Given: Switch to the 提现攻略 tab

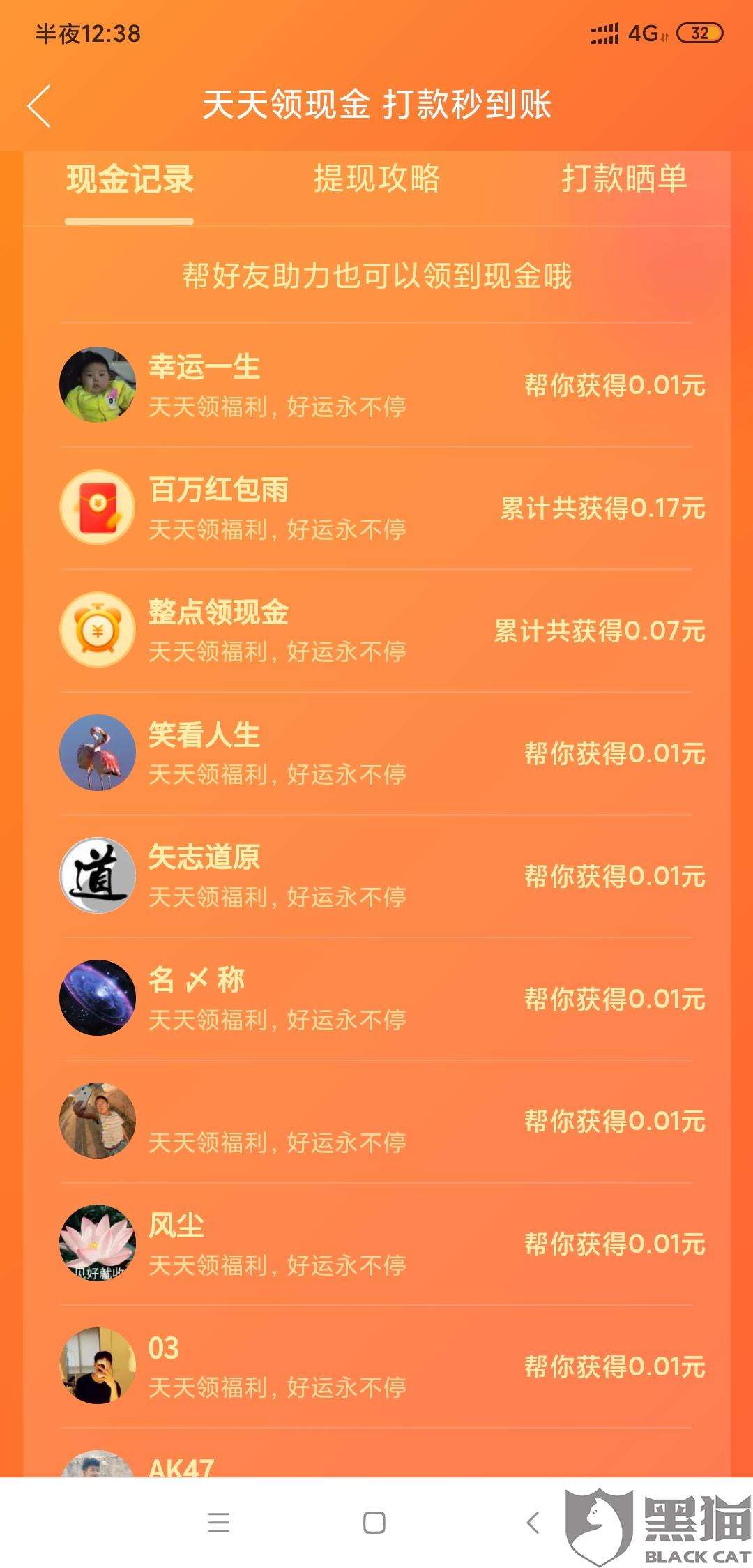Looking at the screenshot, I should [x=376, y=179].
